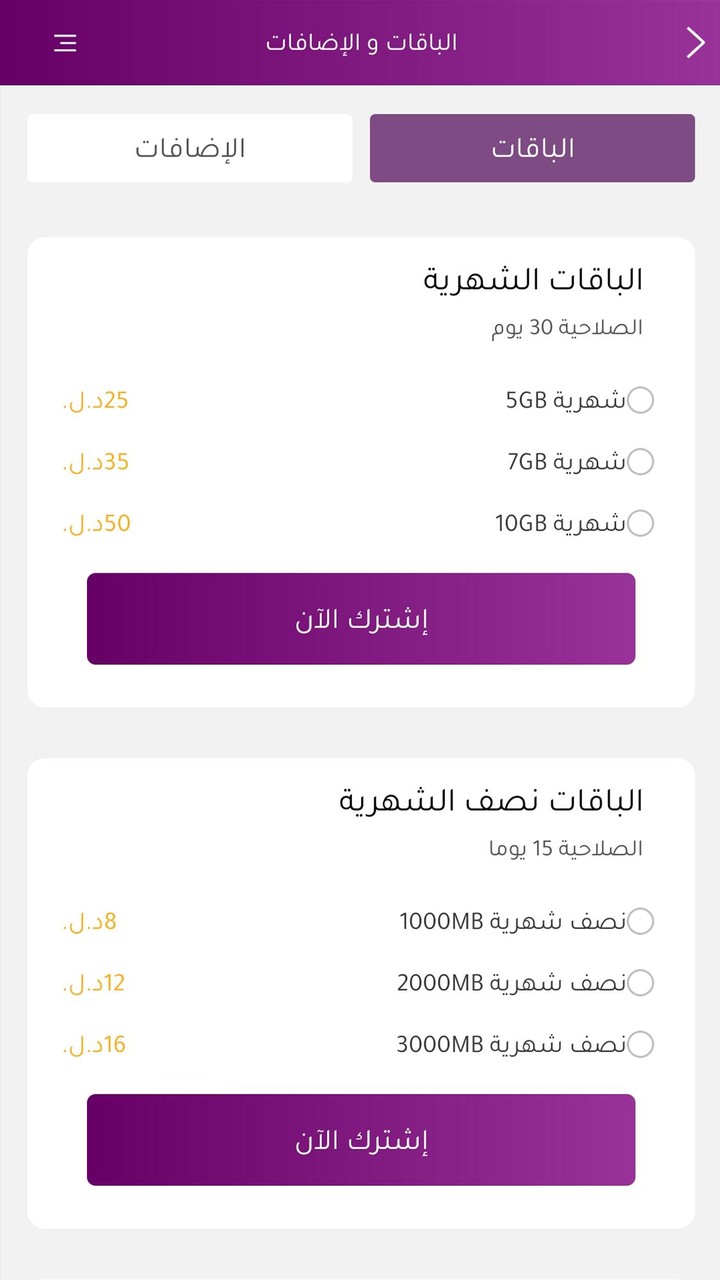Go back using the header arrow
The width and height of the screenshot is (720, 1280).
pyautogui.click(x=695, y=43)
